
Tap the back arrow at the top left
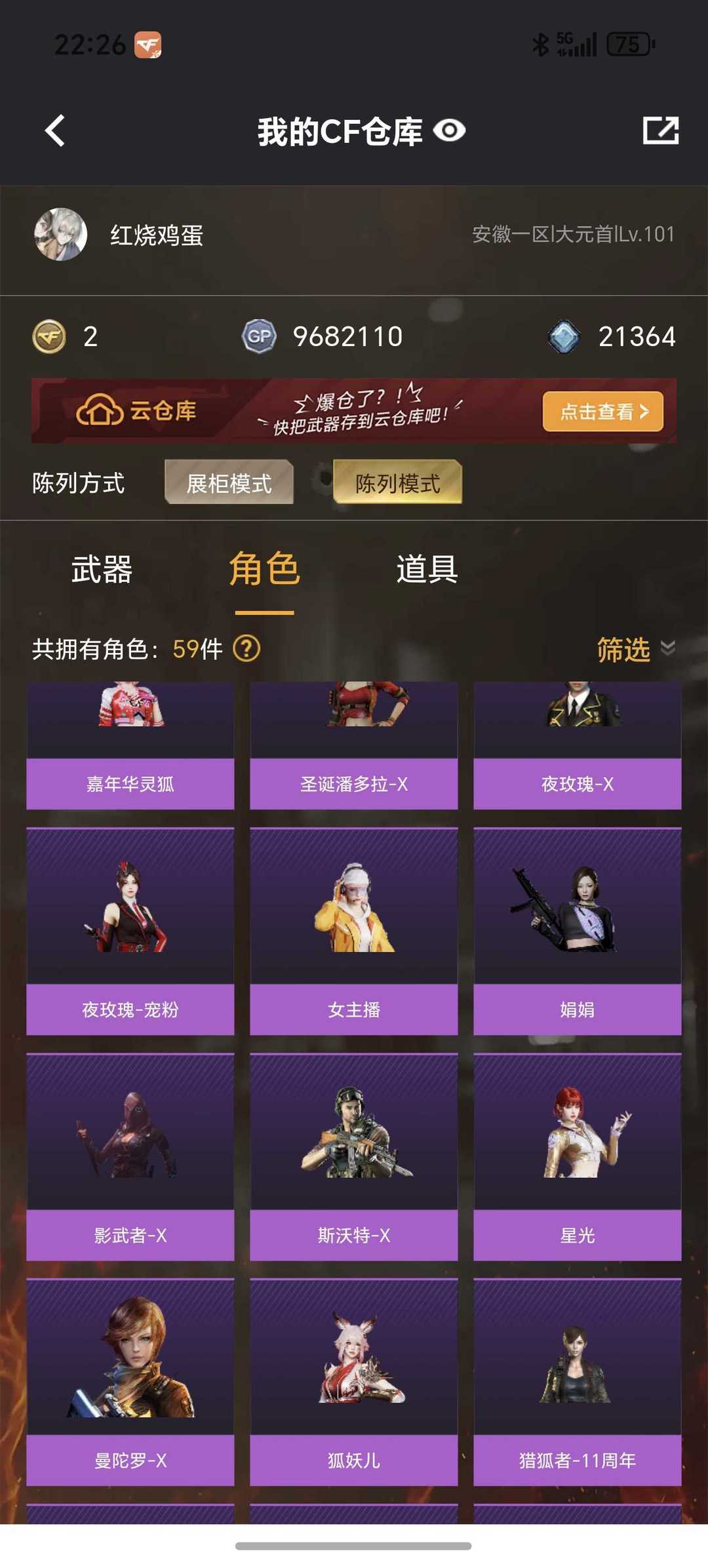point(54,131)
